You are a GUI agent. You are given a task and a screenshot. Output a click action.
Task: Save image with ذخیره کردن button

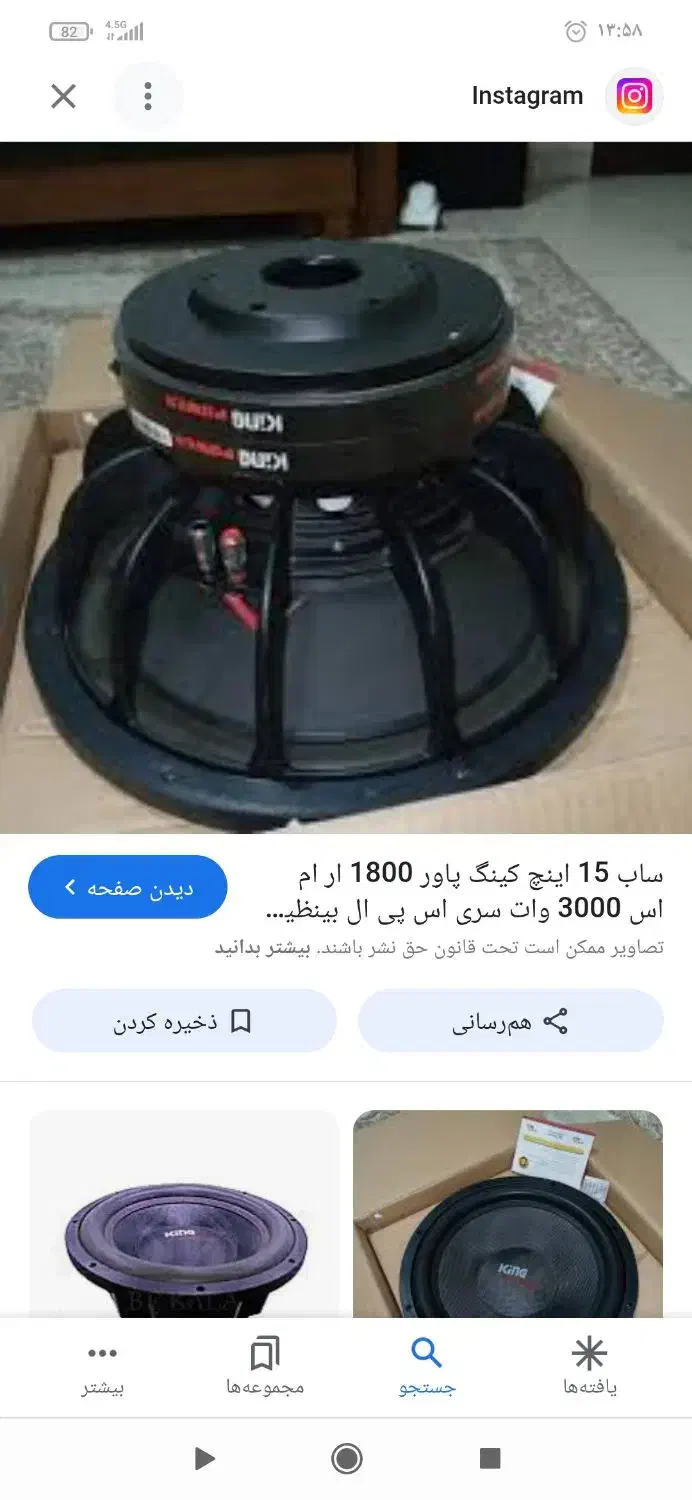(184, 1021)
